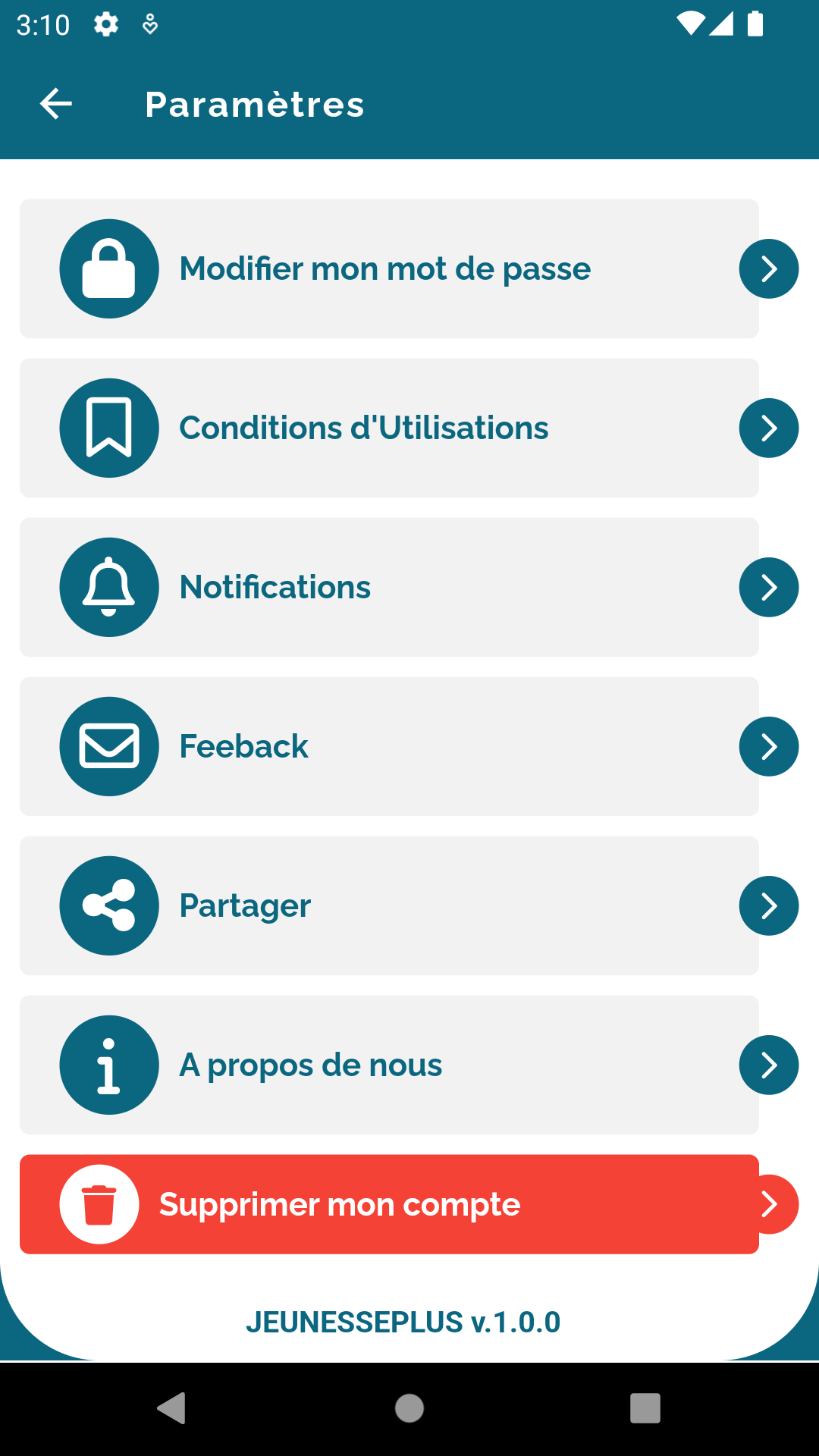
Task: Tap the system home button
Action: point(409,1408)
